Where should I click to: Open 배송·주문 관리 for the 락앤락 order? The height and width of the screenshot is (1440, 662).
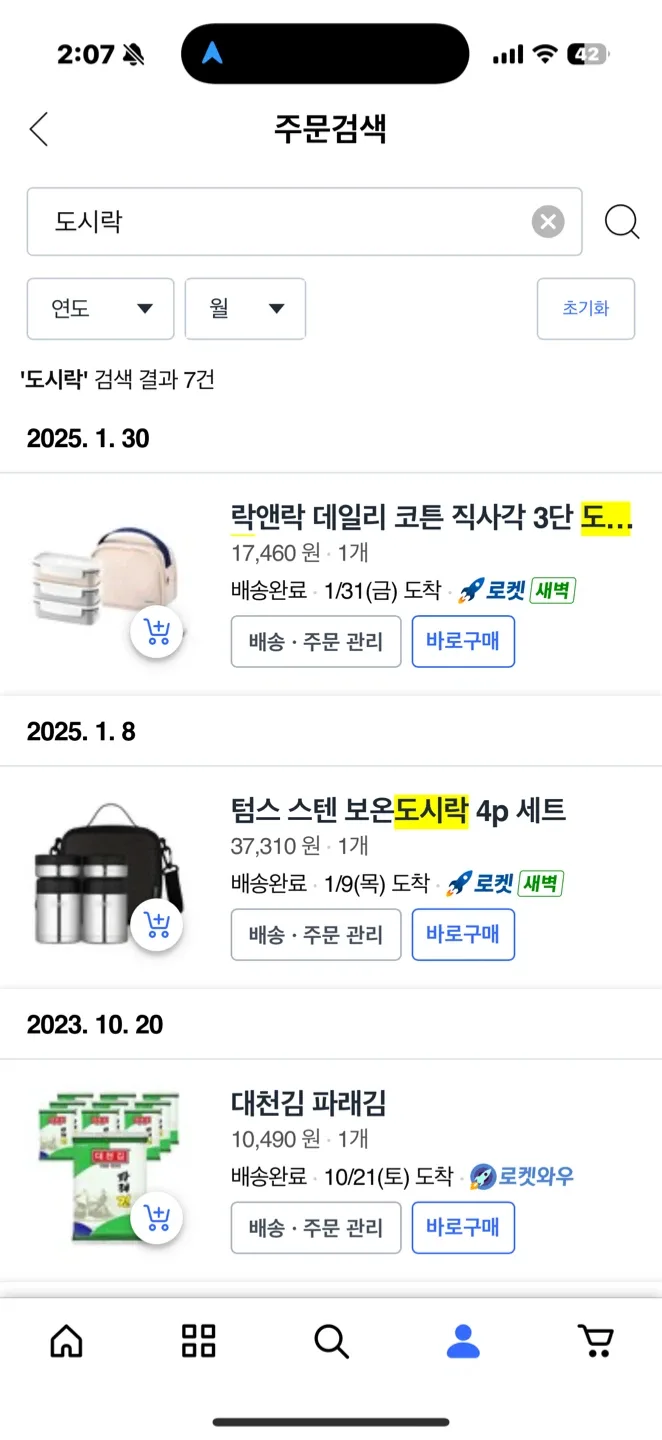(316, 642)
